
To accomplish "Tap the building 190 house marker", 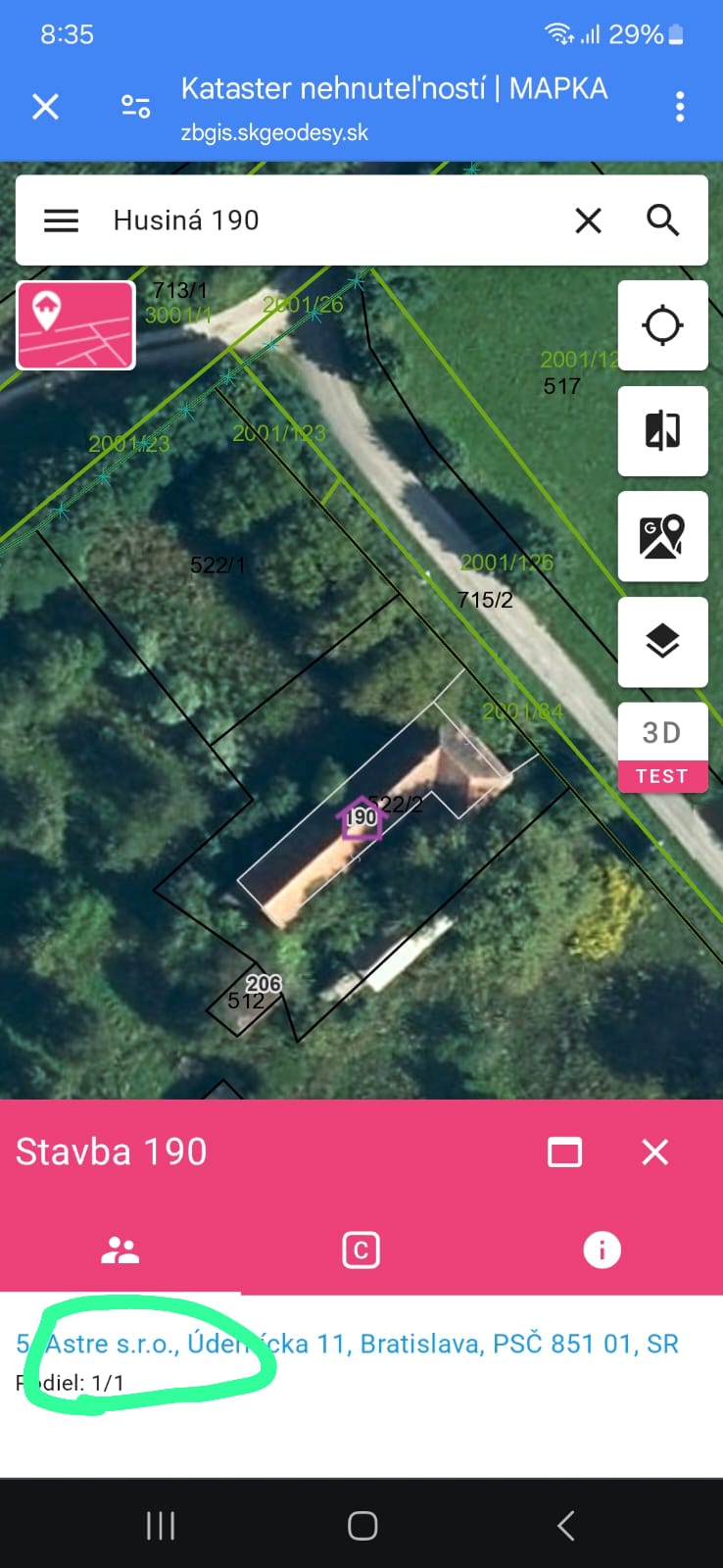I will pos(360,818).
